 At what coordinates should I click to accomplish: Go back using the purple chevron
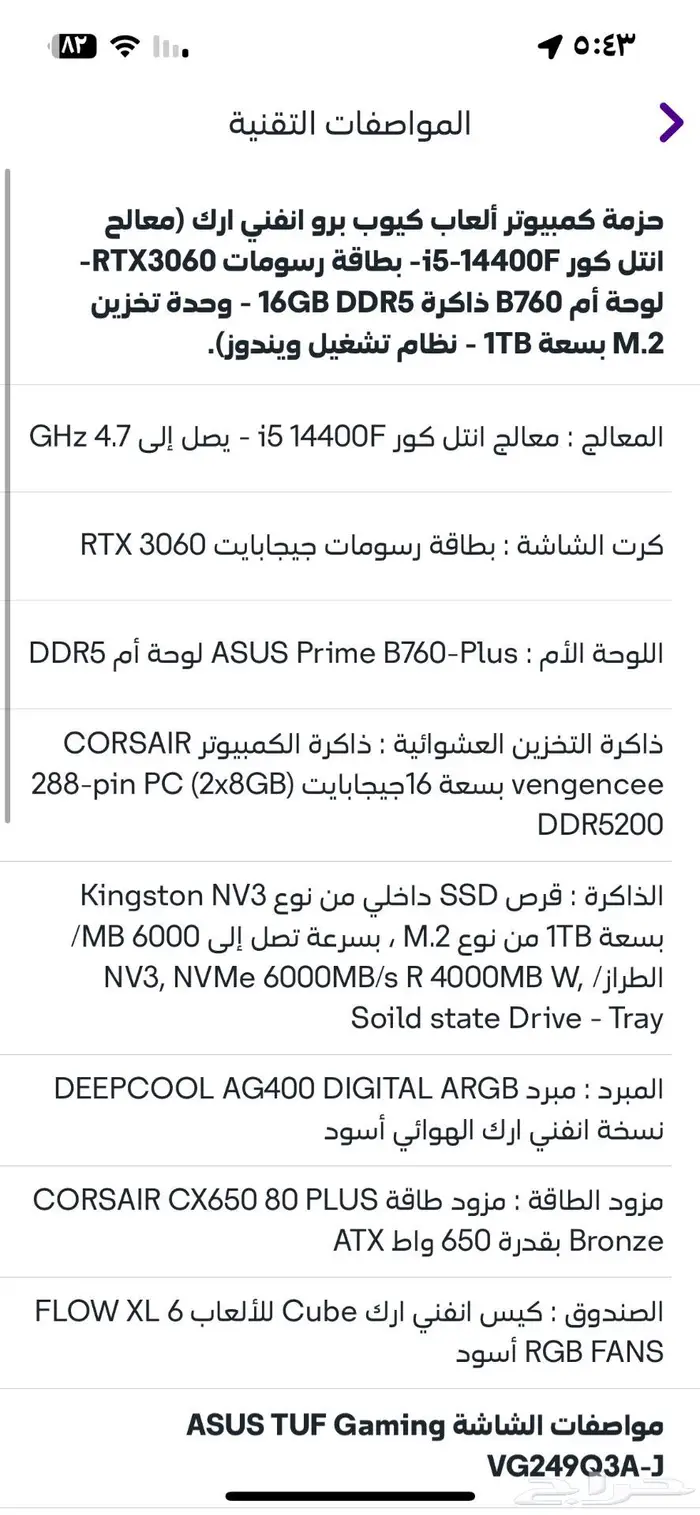click(x=670, y=123)
